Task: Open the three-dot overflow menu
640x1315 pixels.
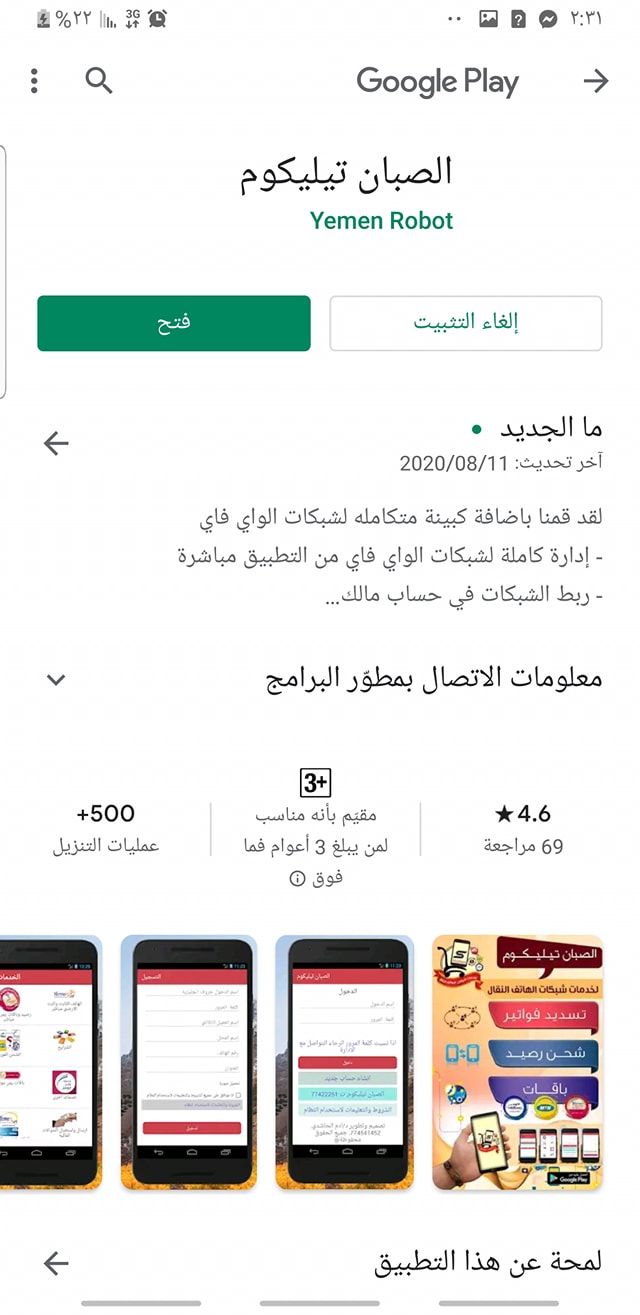Action: (34, 81)
